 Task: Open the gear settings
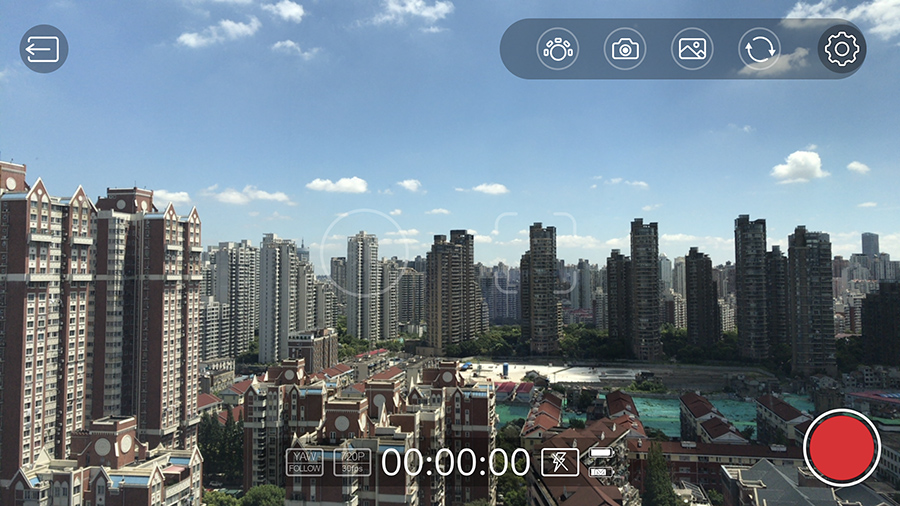click(842, 49)
